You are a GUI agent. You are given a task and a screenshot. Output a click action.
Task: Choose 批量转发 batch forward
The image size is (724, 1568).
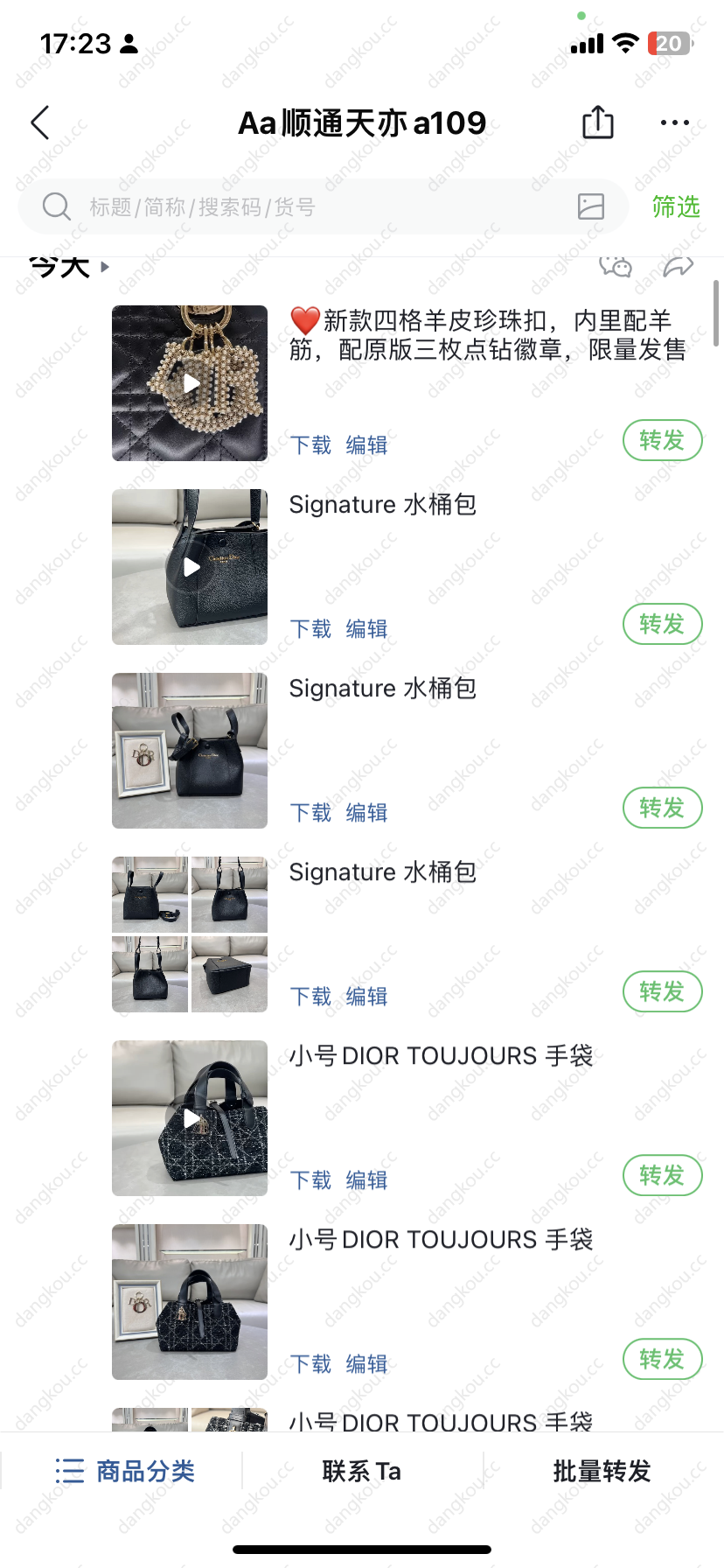[x=602, y=1471]
